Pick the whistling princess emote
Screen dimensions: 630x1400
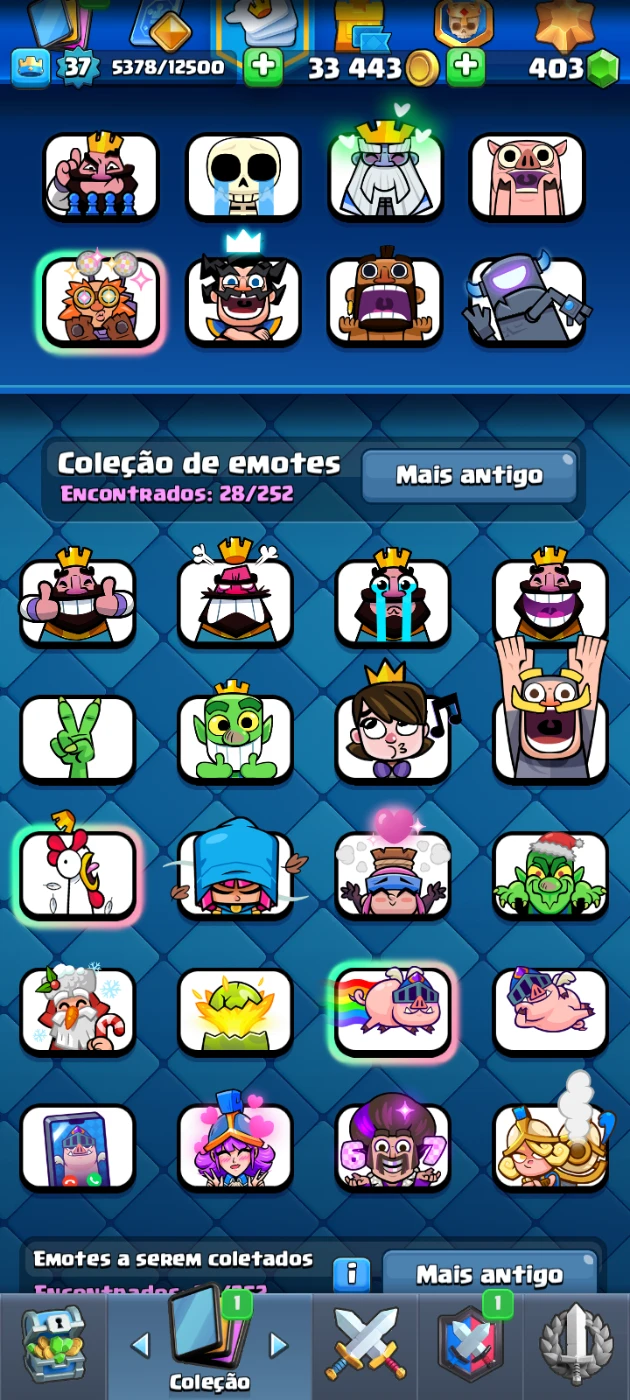393,738
